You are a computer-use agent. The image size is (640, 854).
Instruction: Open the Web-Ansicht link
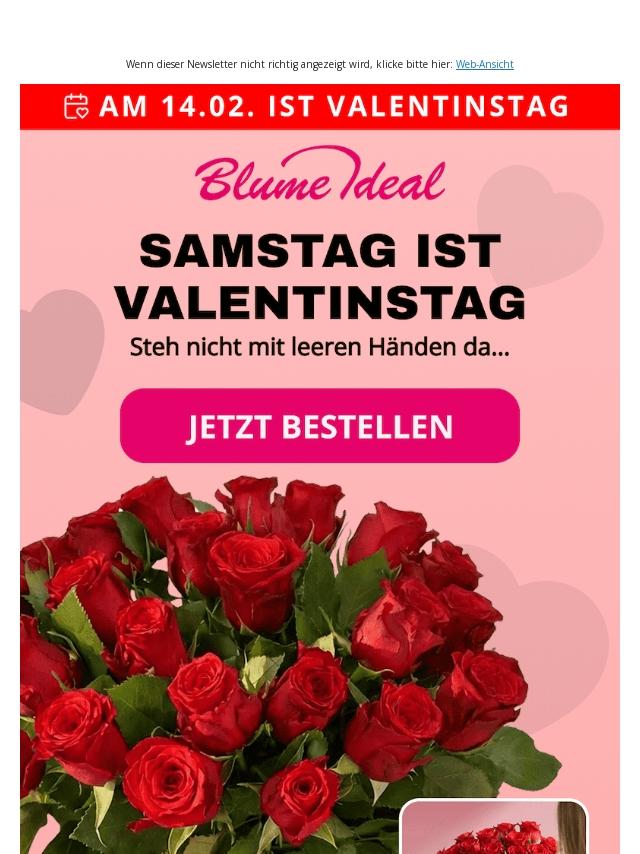click(x=484, y=64)
